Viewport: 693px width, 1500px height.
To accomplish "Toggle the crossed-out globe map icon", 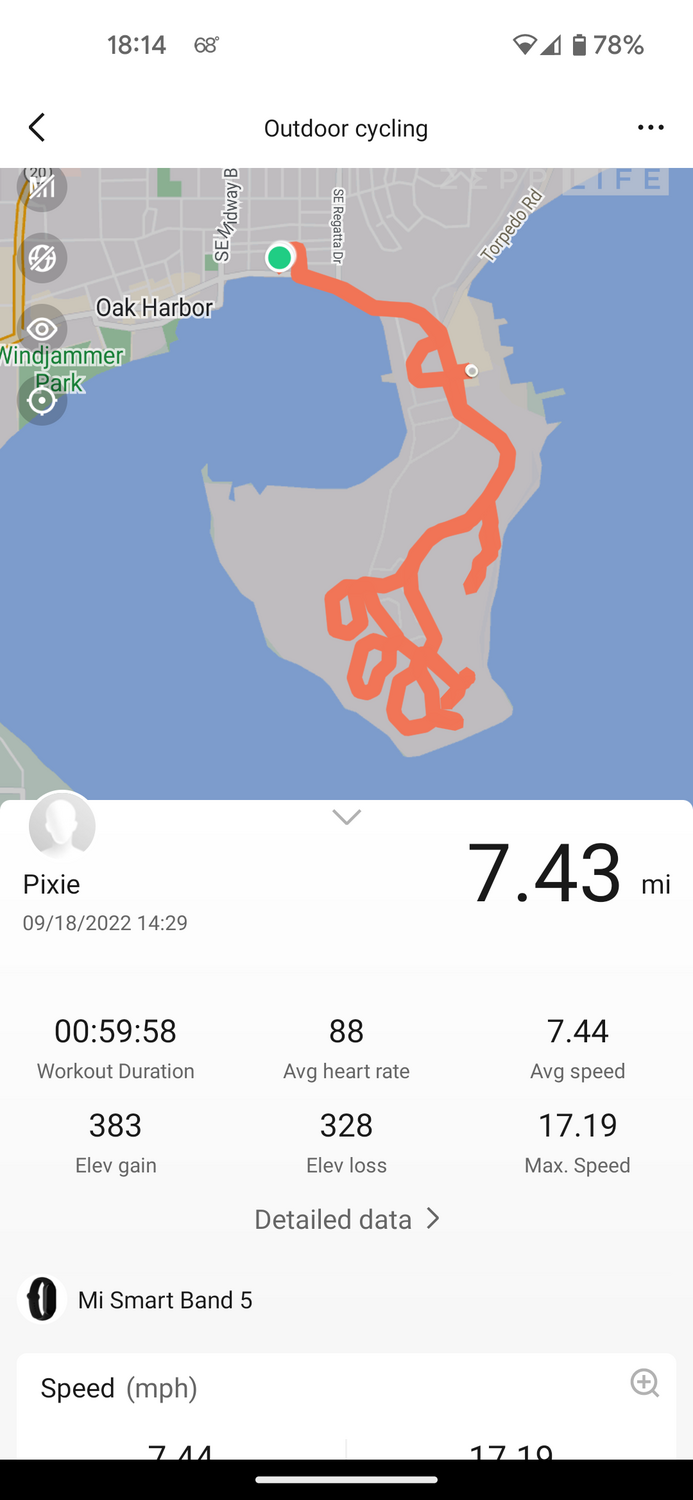I will pyautogui.click(x=42, y=258).
